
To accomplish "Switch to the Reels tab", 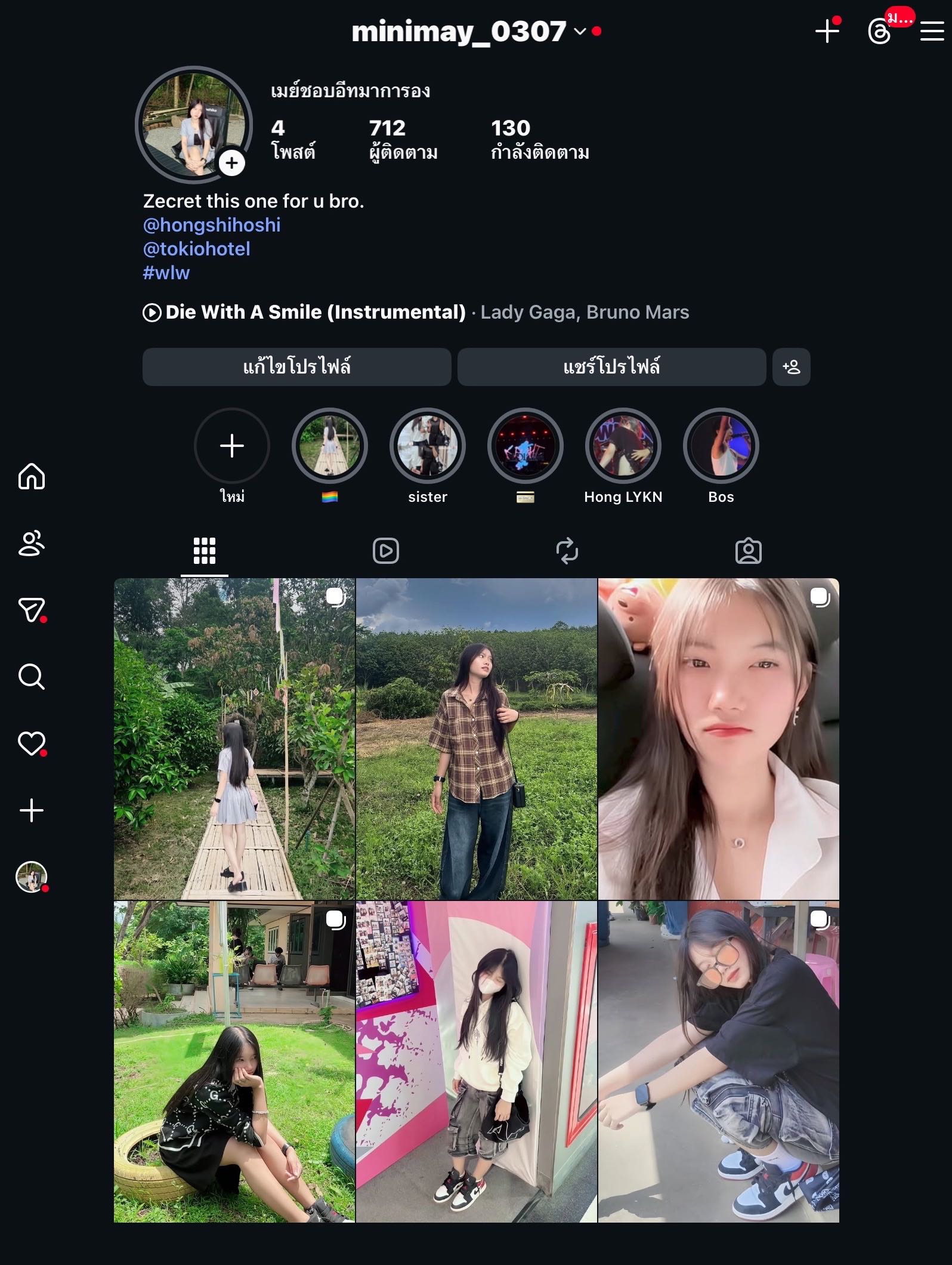I will click(x=386, y=551).
